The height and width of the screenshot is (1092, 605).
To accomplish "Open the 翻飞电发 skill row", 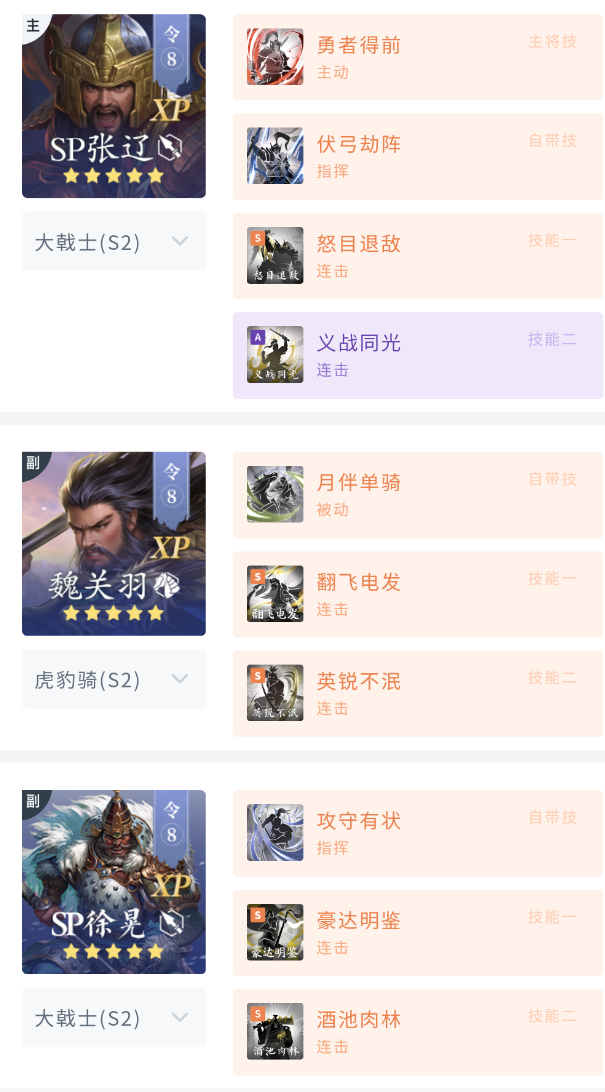I will pyautogui.click(x=417, y=594).
